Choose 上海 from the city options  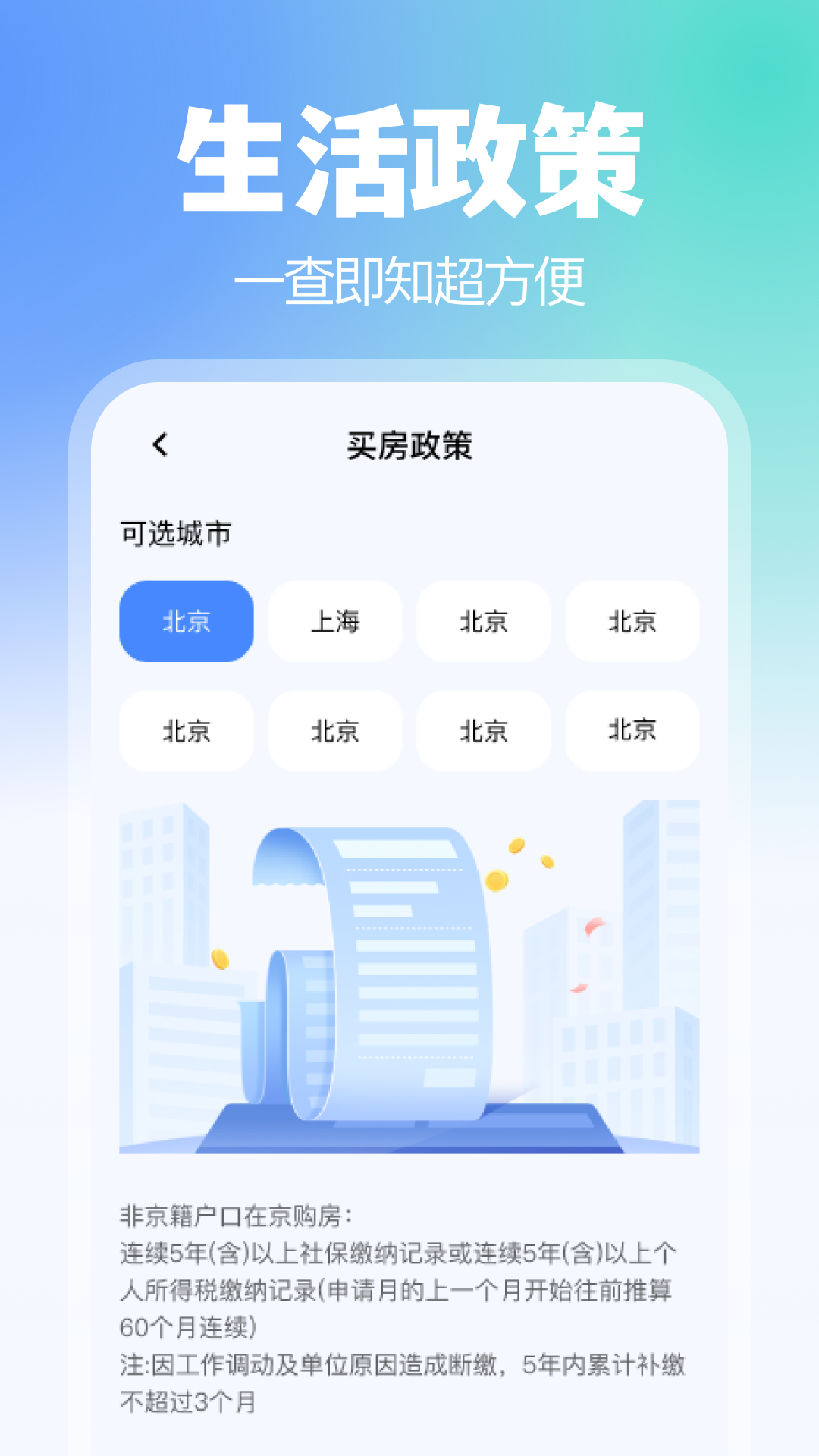(334, 622)
